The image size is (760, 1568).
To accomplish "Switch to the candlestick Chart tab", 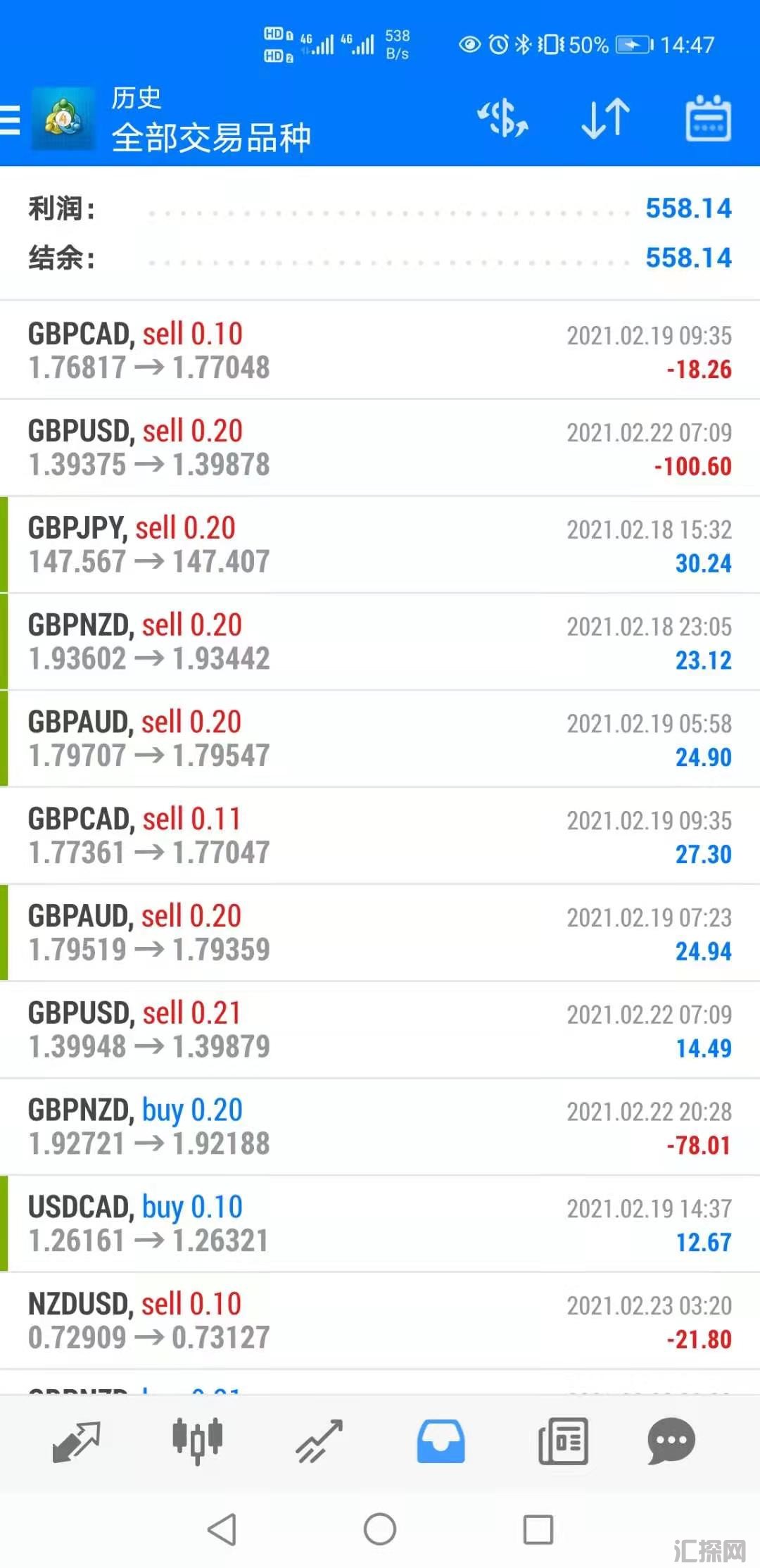I will coord(198,1441).
